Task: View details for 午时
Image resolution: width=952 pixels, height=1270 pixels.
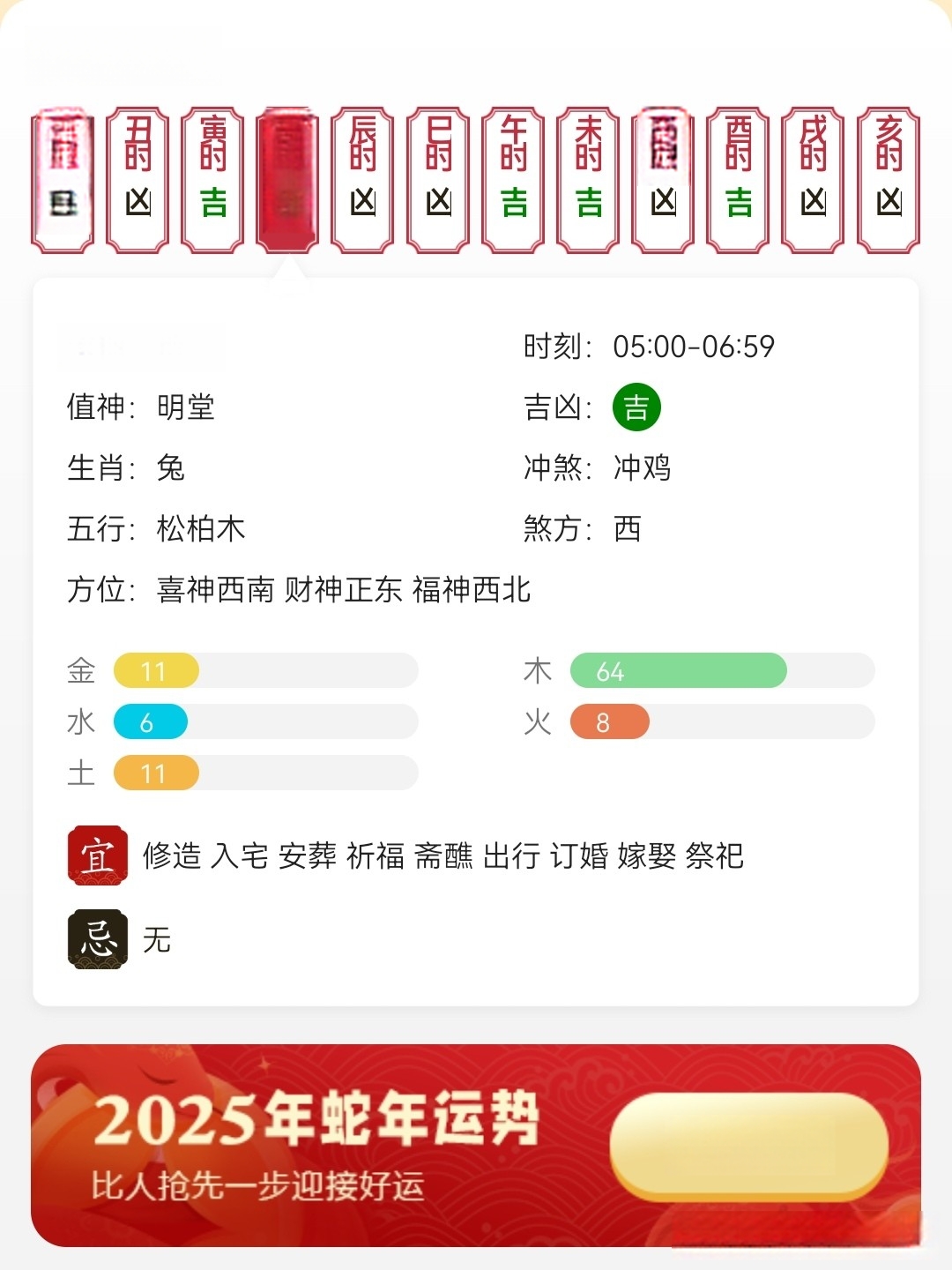Action: tap(513, 180)
